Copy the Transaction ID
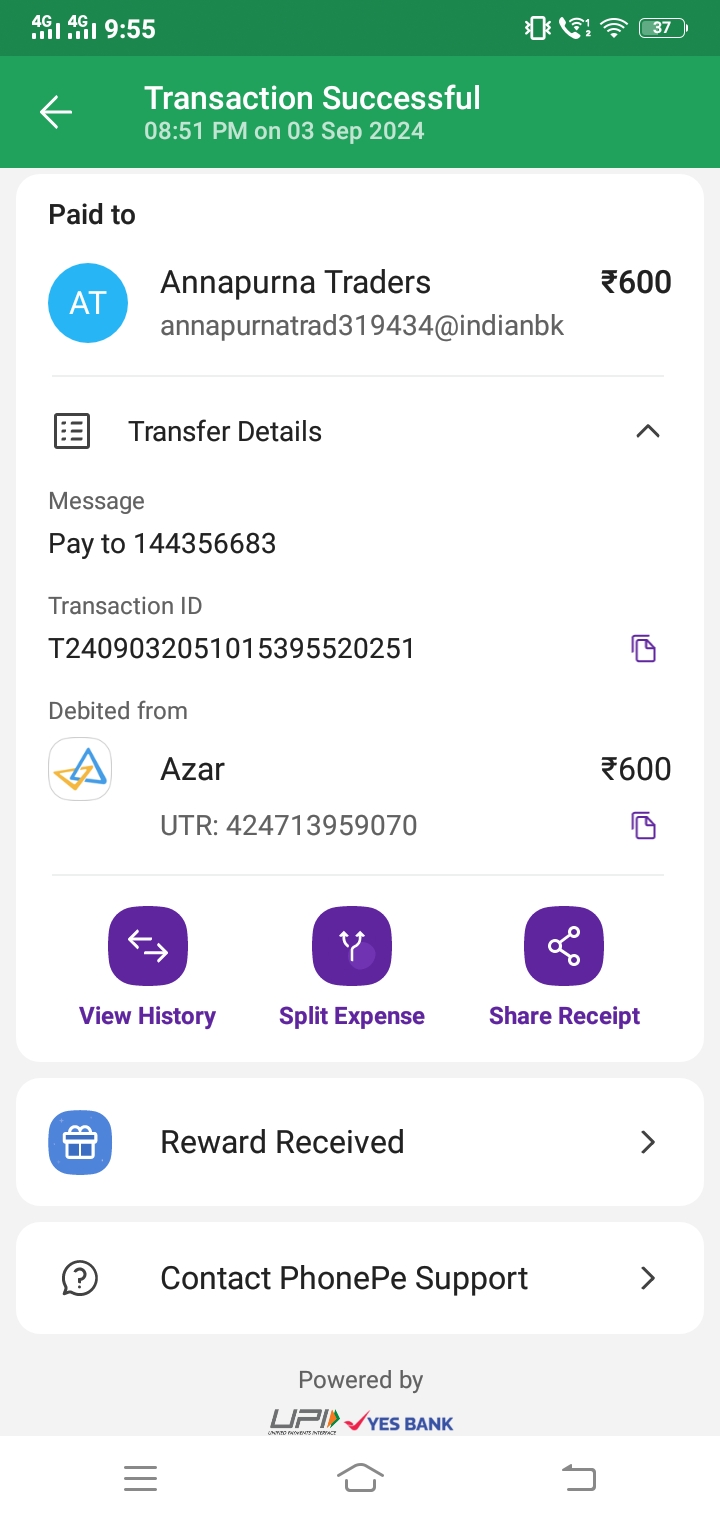This screenshot has width=720, height=1520. pos(643,649)
